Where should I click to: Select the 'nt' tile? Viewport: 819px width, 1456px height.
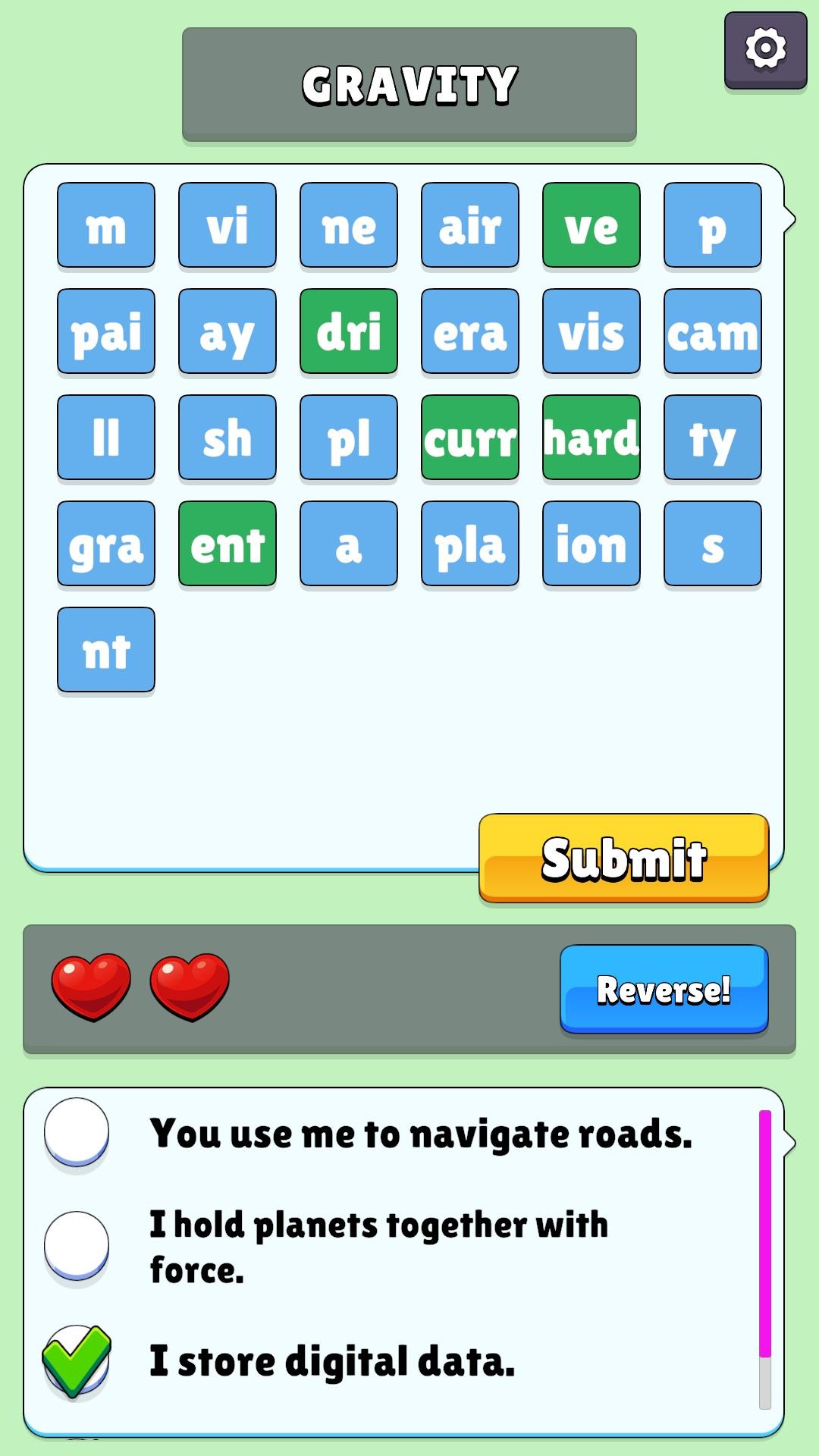click(x=106, y=649)
